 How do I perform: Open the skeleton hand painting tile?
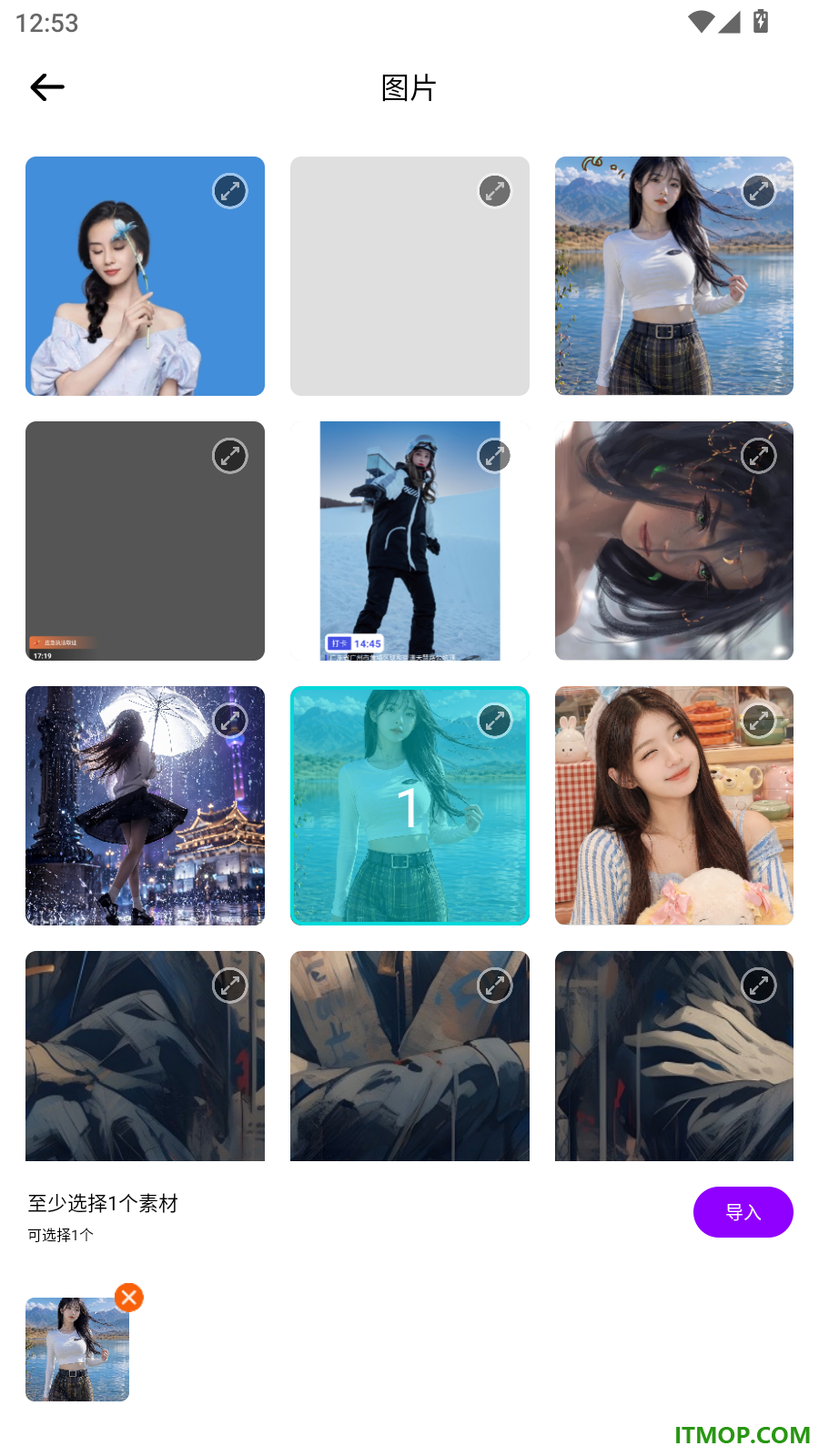coord(674,1056)
